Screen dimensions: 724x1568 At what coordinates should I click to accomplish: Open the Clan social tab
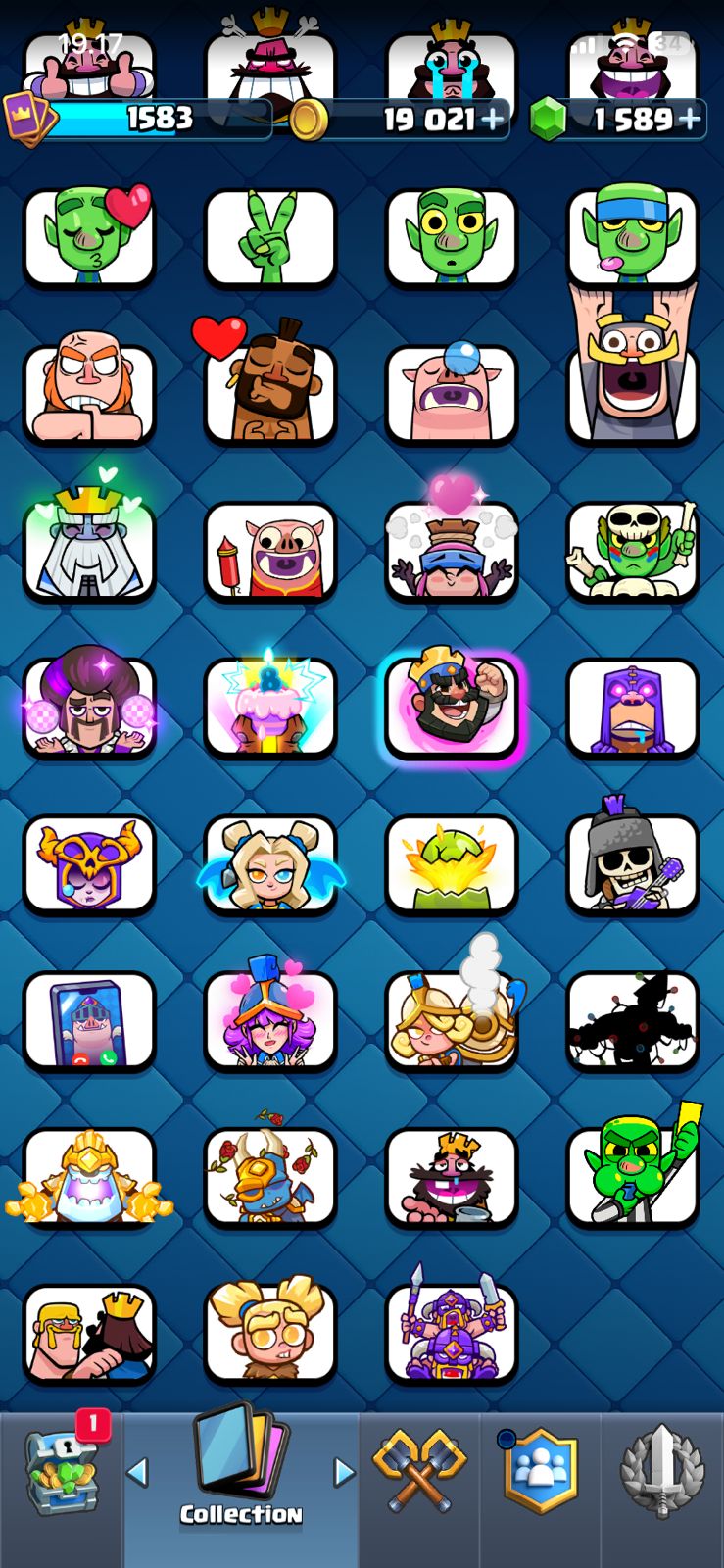coord(540,1470)
